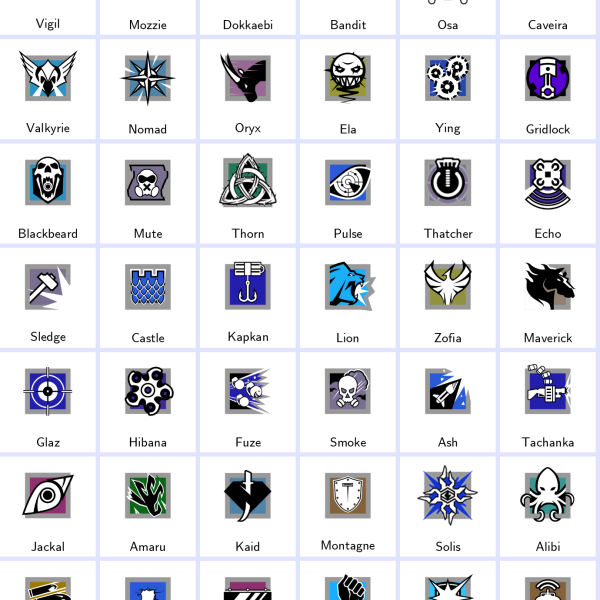Tap the Ela operator tile

coord(348,78)
